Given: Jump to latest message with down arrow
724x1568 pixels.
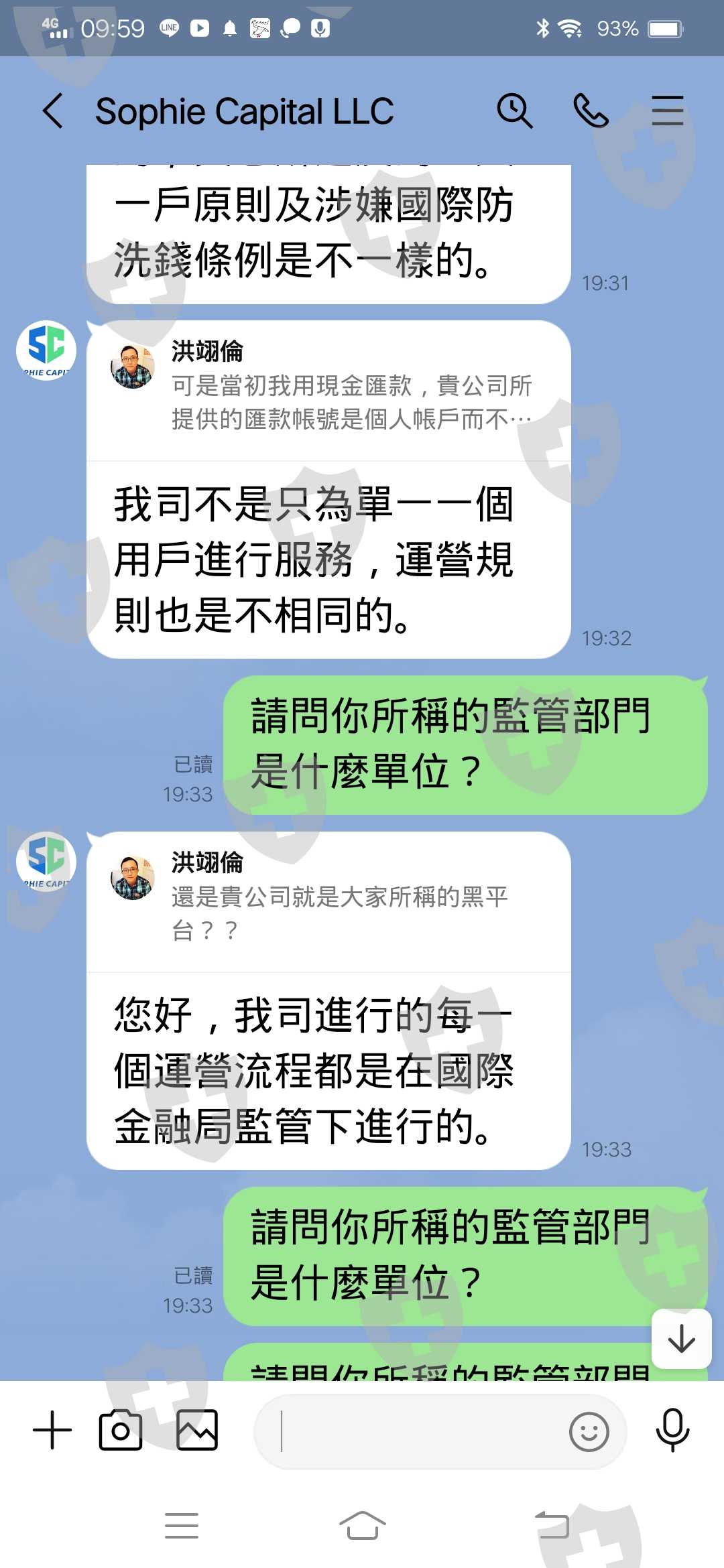Looking at the screenshot, I should [x=682, y=1339].
